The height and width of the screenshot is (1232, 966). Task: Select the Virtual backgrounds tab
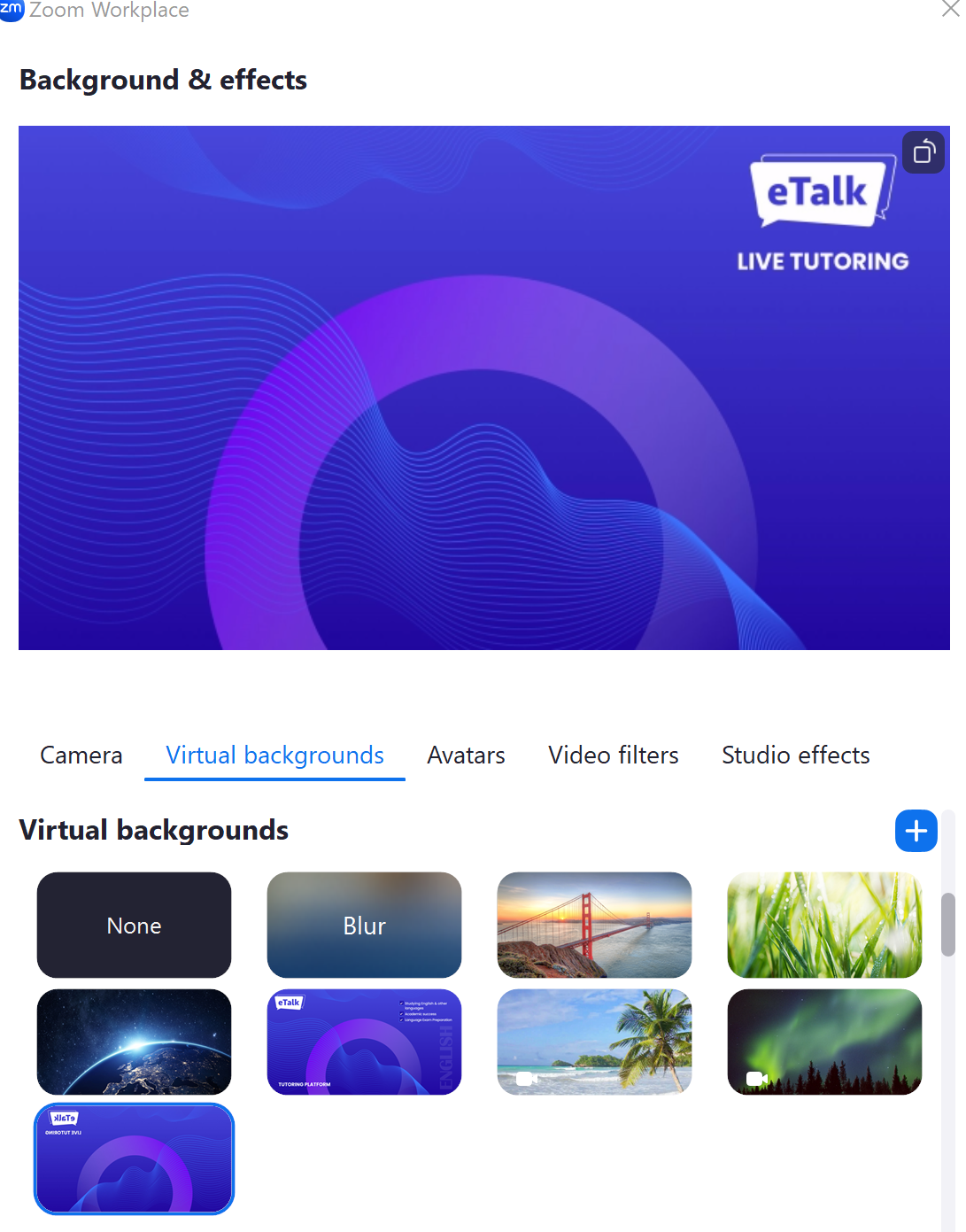coord(274,755)
